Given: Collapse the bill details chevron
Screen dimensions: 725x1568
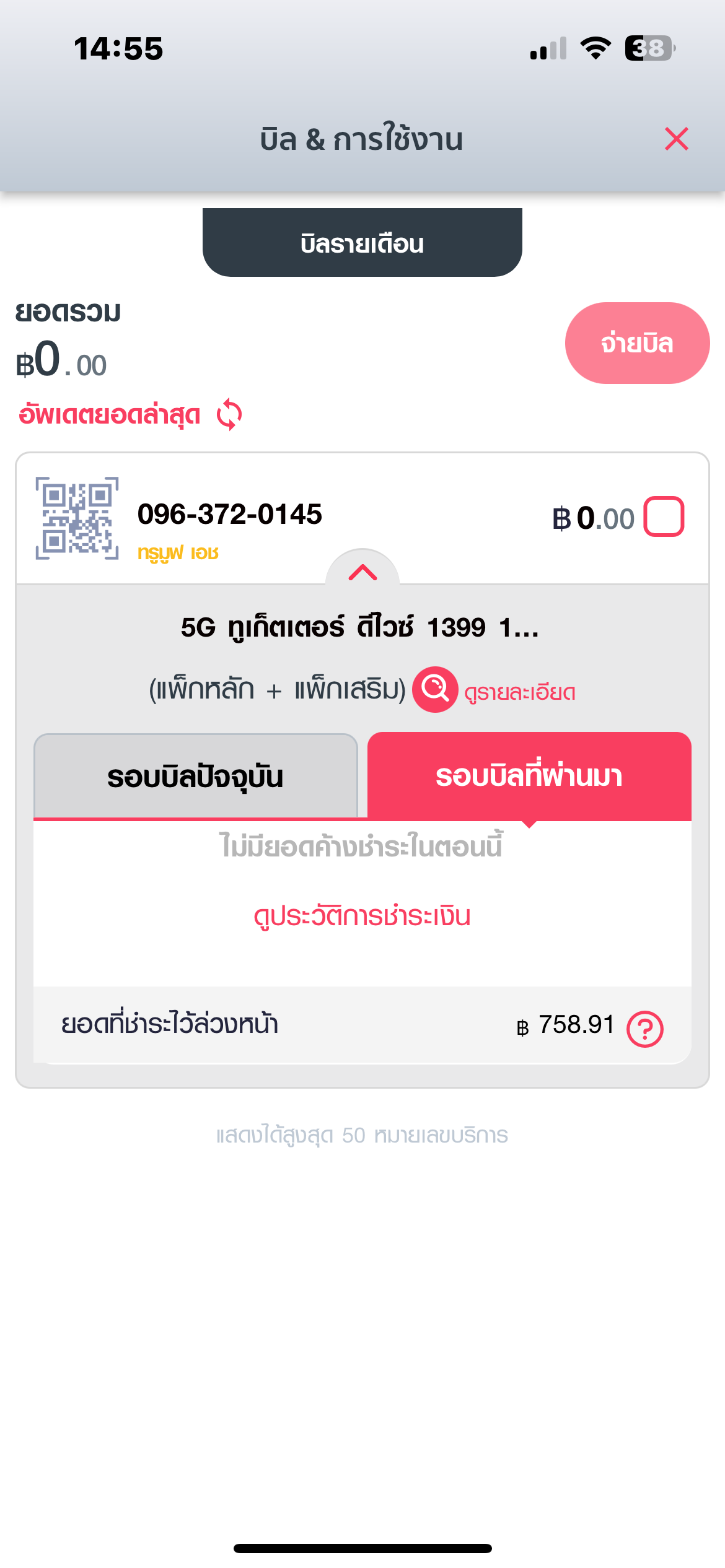Looking at the screenshot, I should (x=362, y=571).
